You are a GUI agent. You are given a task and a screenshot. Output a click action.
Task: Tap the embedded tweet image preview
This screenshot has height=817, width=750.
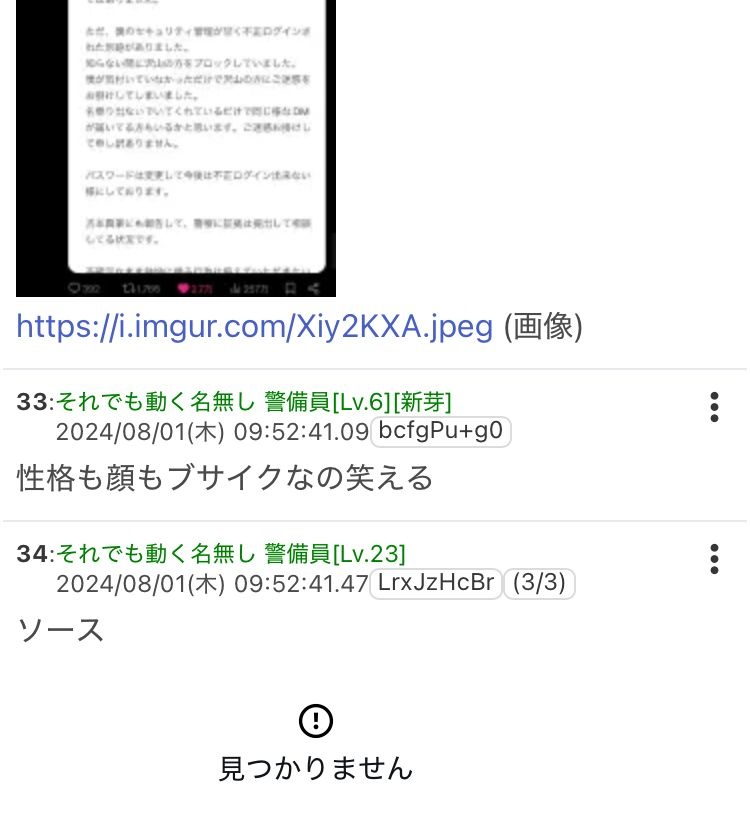[x=176, y=148]
